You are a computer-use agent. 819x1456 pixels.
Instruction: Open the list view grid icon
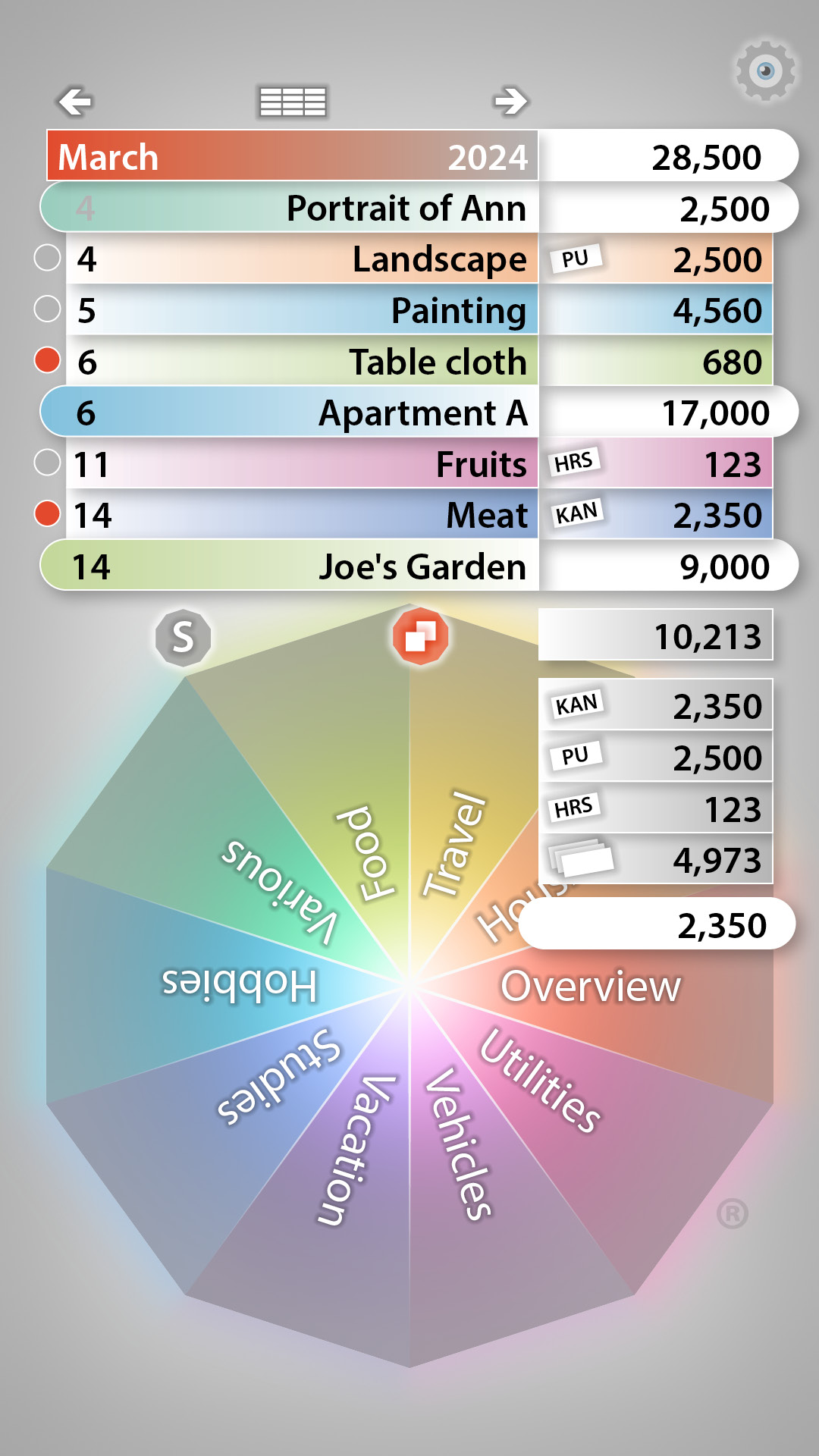pyautogui.click(x=293, y=102)
